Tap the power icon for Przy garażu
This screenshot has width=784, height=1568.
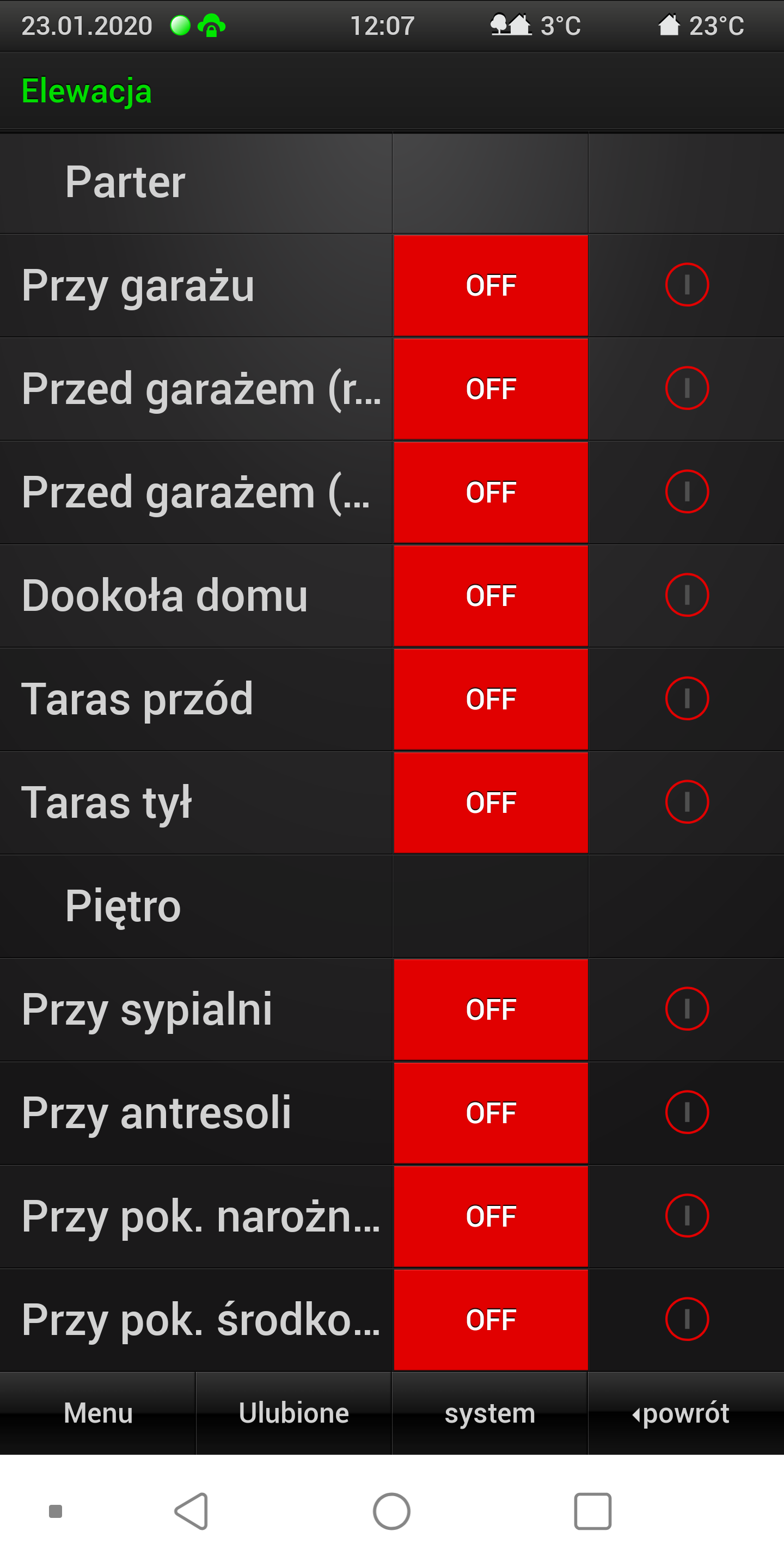point(687,285)
